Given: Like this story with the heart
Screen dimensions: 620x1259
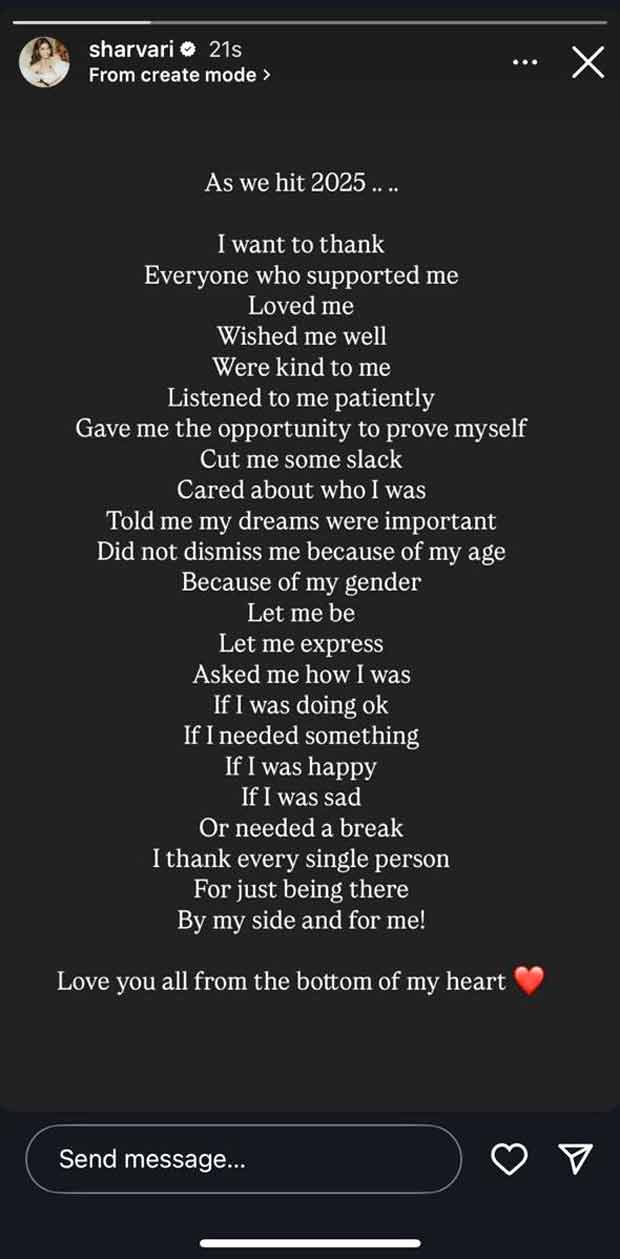Looking at the screenshot, I should (x=510, y=1159).
